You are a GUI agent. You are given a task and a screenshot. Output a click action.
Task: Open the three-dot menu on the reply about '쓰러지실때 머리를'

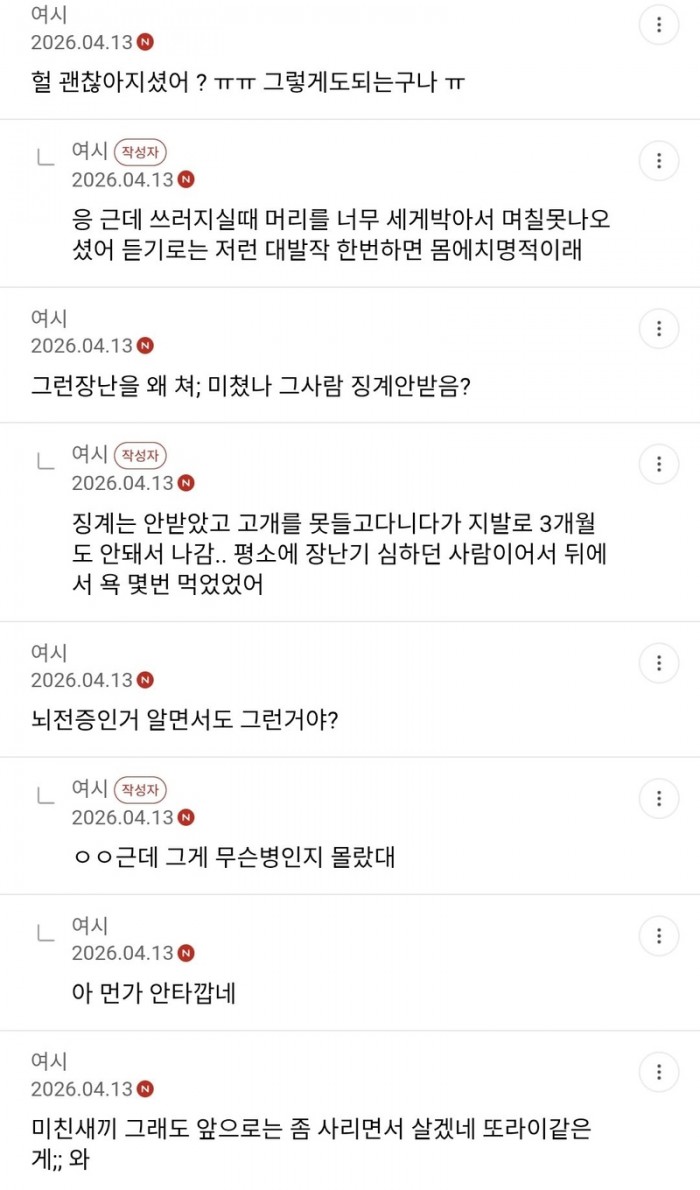tap(658, 161)
